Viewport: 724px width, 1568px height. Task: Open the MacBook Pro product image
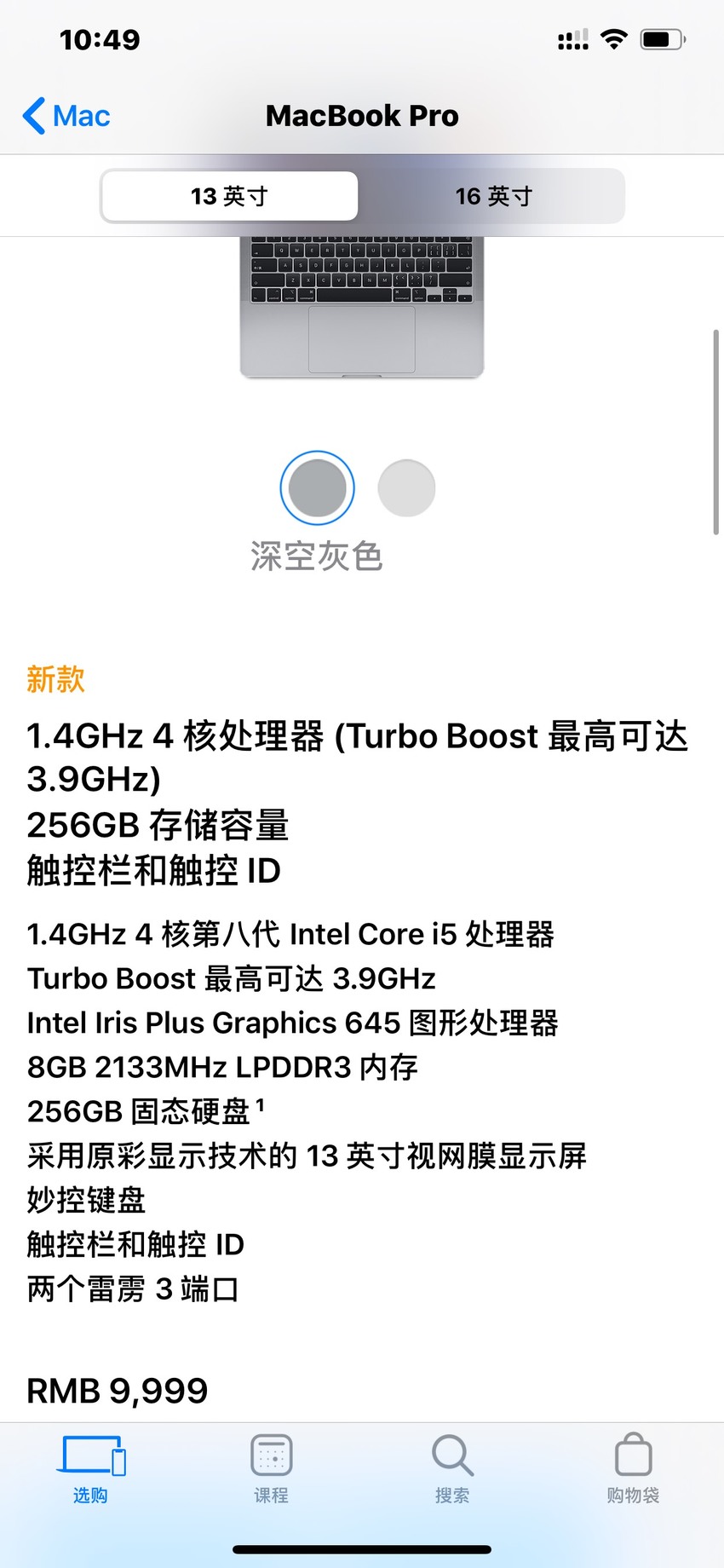(362, 308)
